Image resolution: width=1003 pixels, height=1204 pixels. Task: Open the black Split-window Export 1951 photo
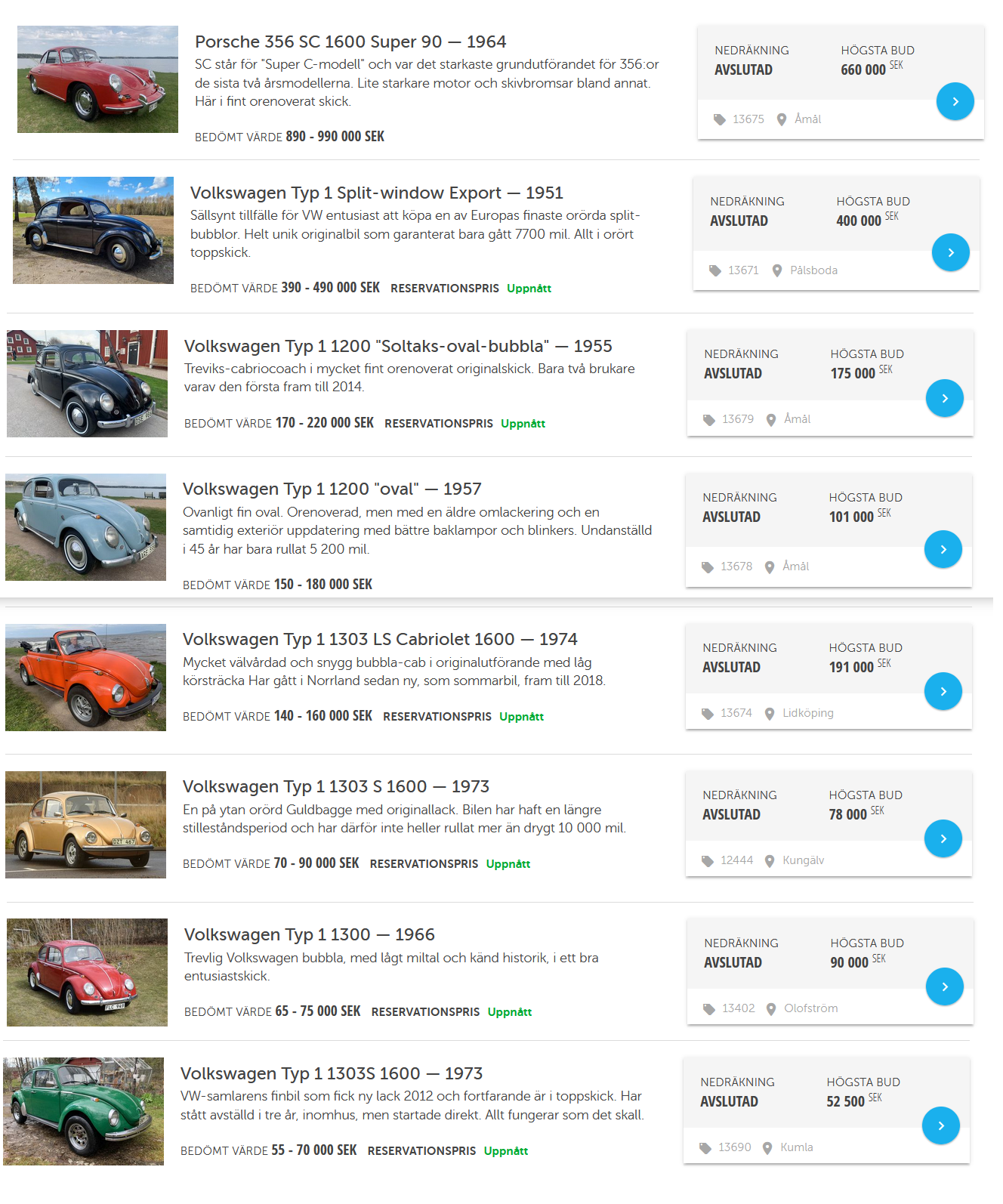pyautogui.click(x=93, y=230)
